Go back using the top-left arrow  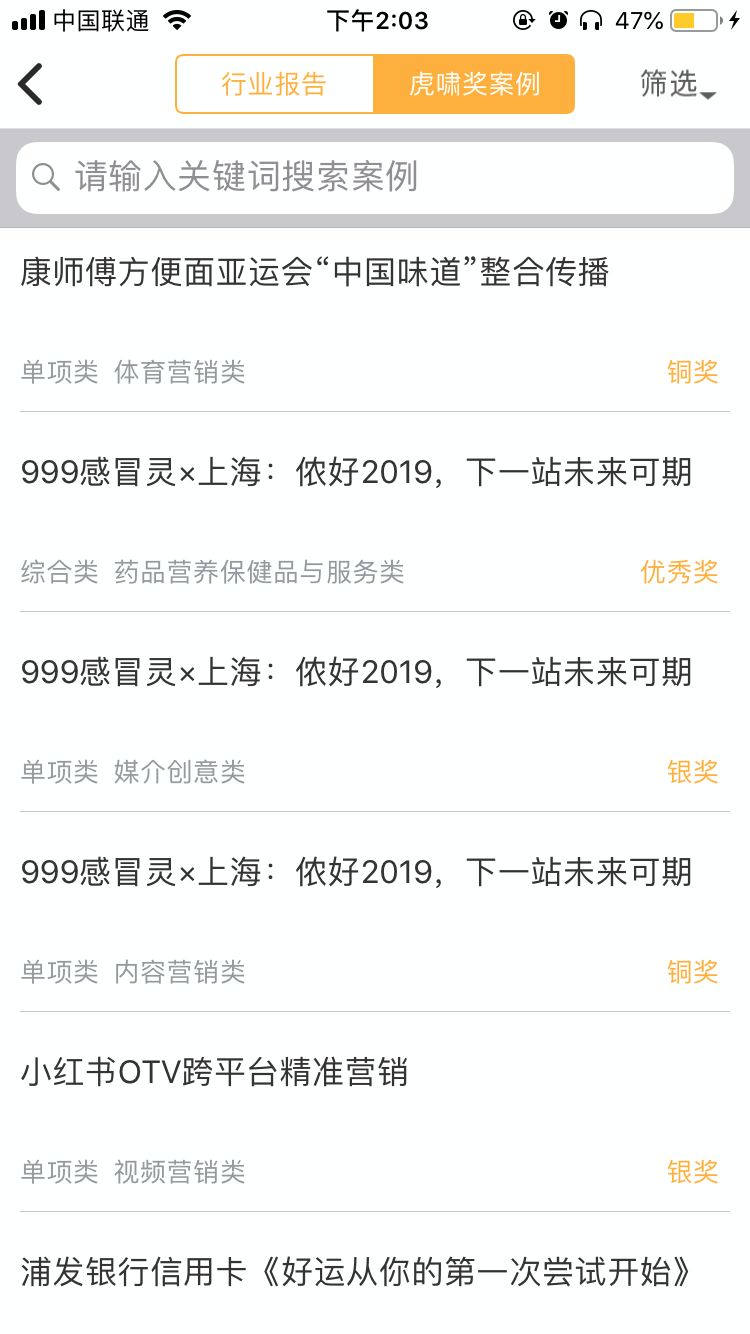(x=31, y=84)
